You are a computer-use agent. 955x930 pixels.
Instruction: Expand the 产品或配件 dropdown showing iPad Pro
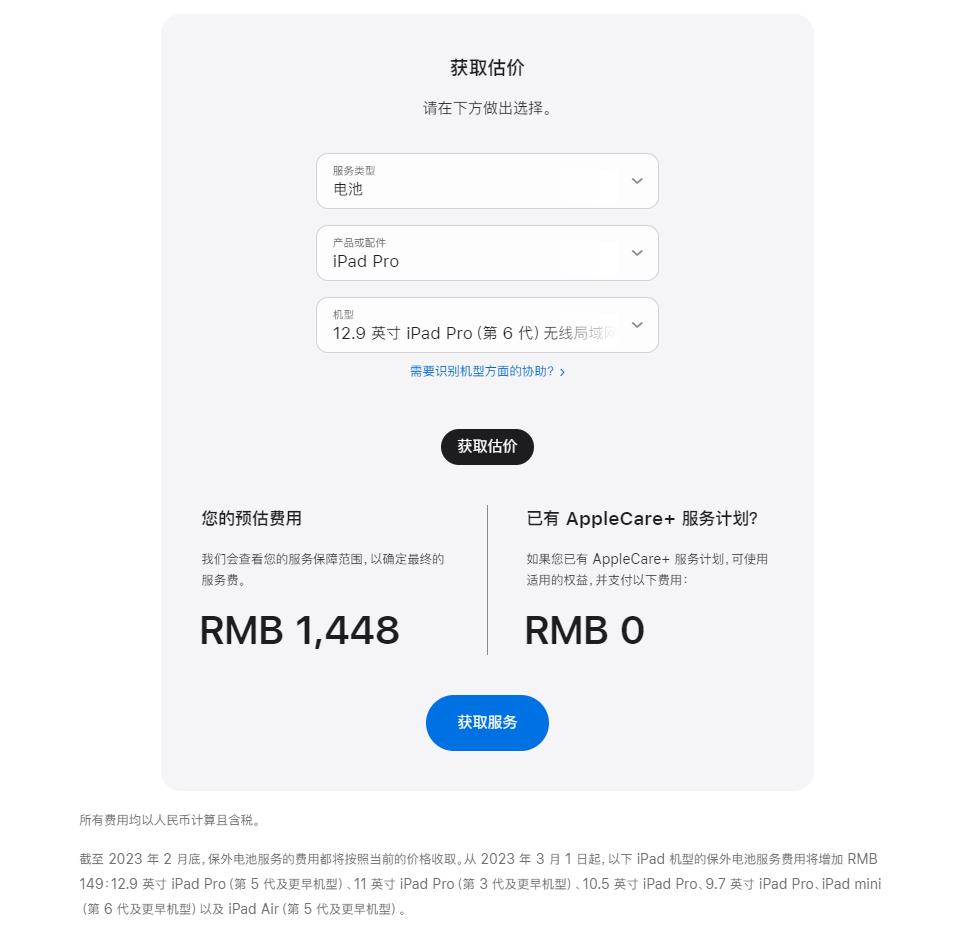[487, 253]
